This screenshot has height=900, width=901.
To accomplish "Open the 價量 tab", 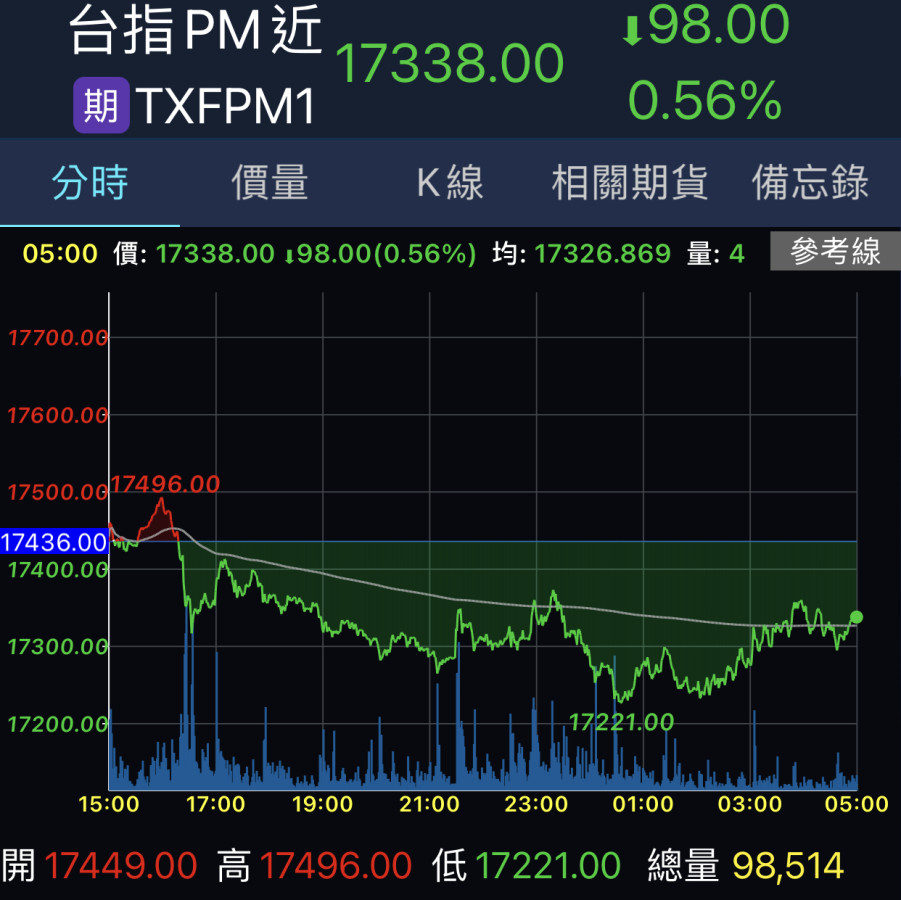I will [x=270, y=184].
